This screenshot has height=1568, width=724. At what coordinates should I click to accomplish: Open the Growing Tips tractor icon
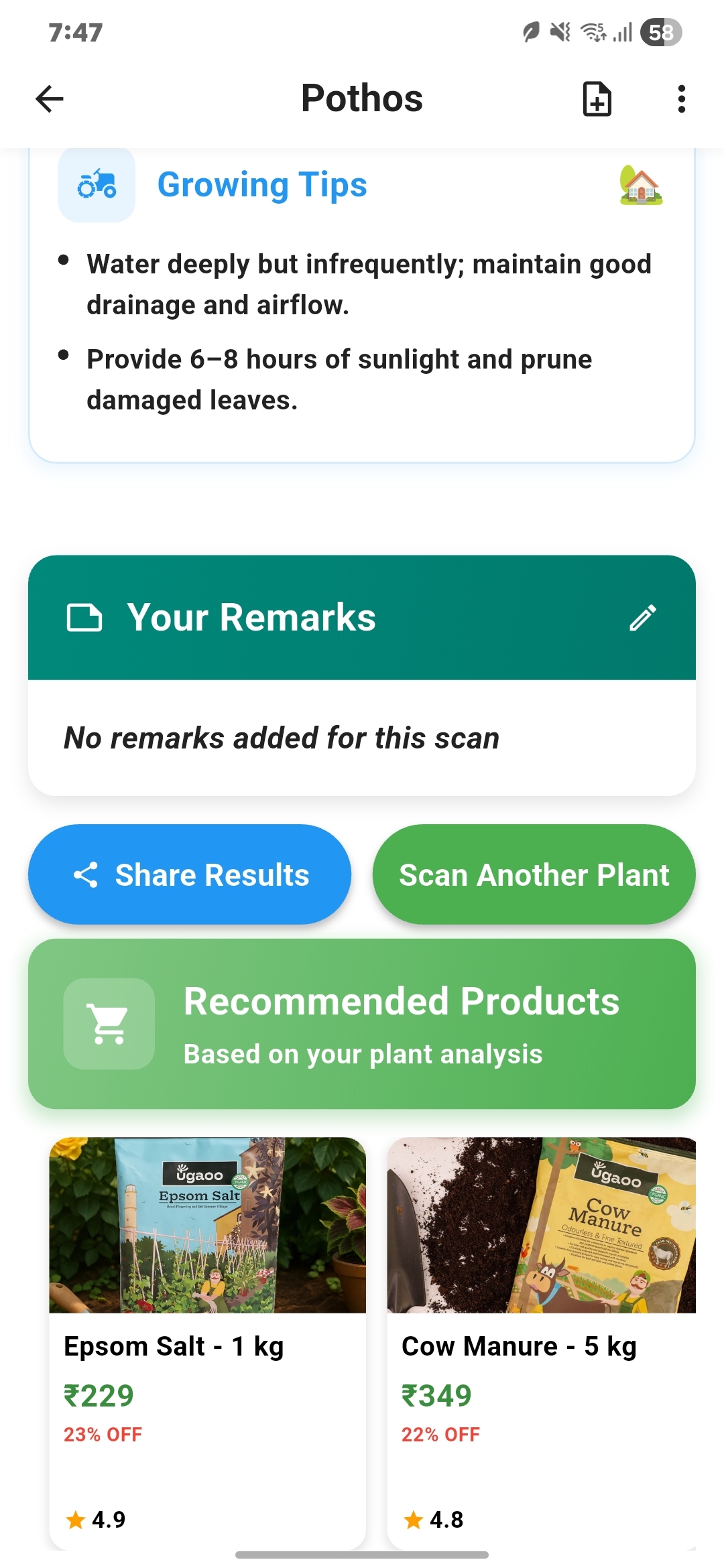tap(96, 185)
